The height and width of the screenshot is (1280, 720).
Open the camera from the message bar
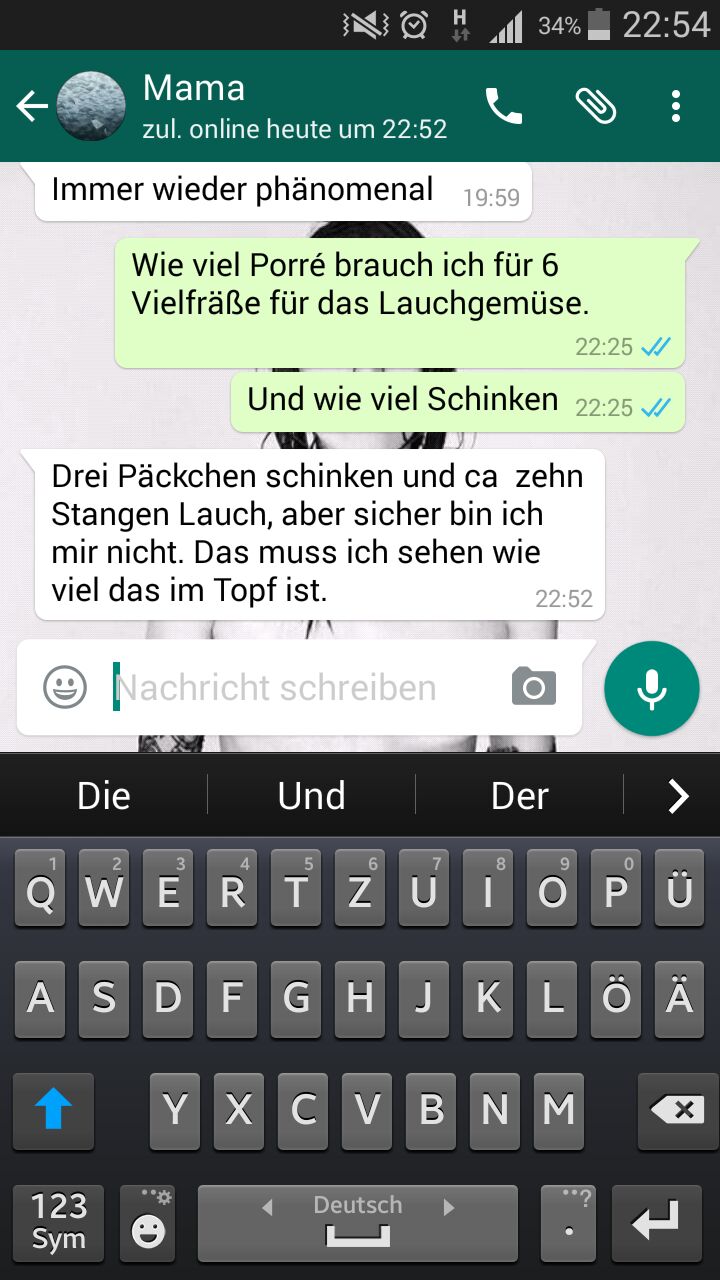pyautogui.click(x=534, y=688)
